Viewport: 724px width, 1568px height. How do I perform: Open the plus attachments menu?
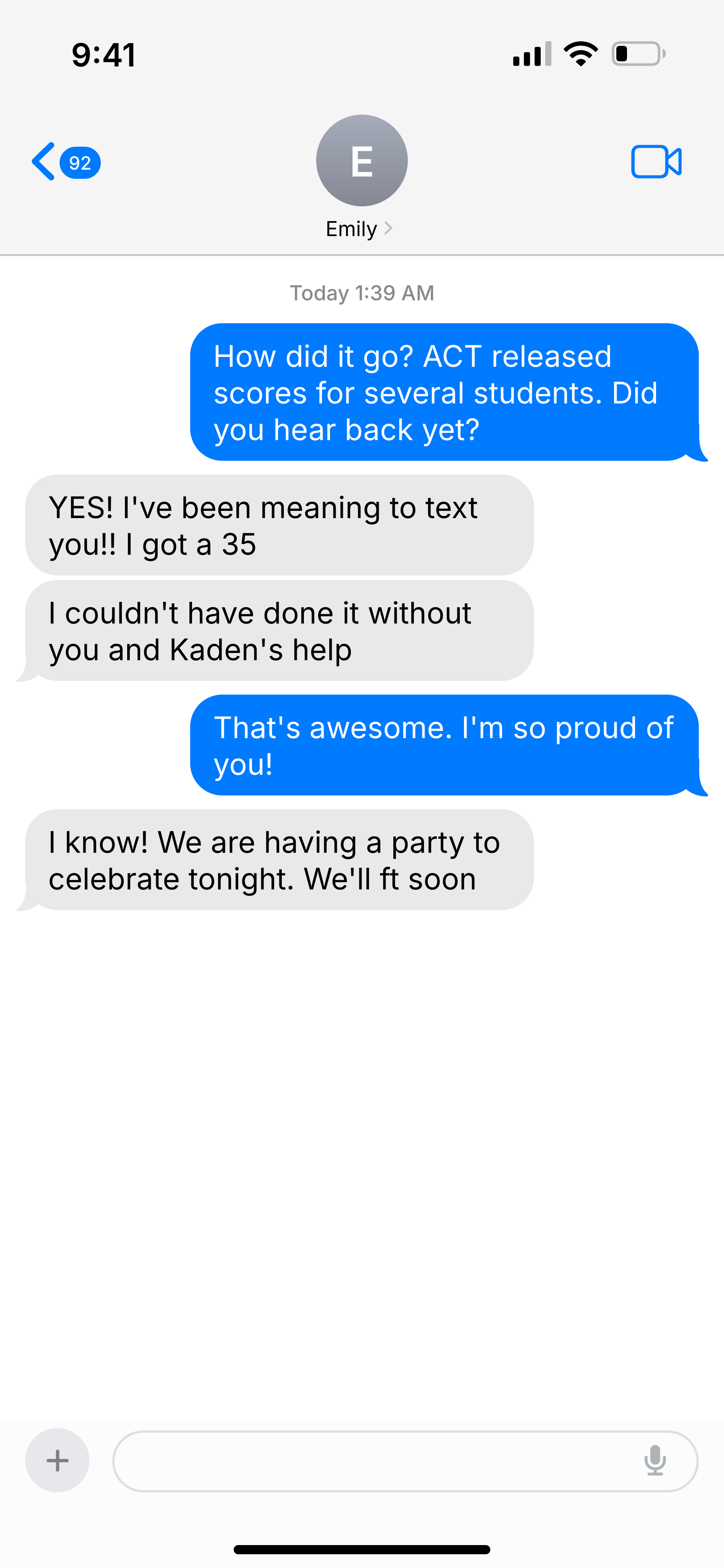click(x=57, y=1460)
